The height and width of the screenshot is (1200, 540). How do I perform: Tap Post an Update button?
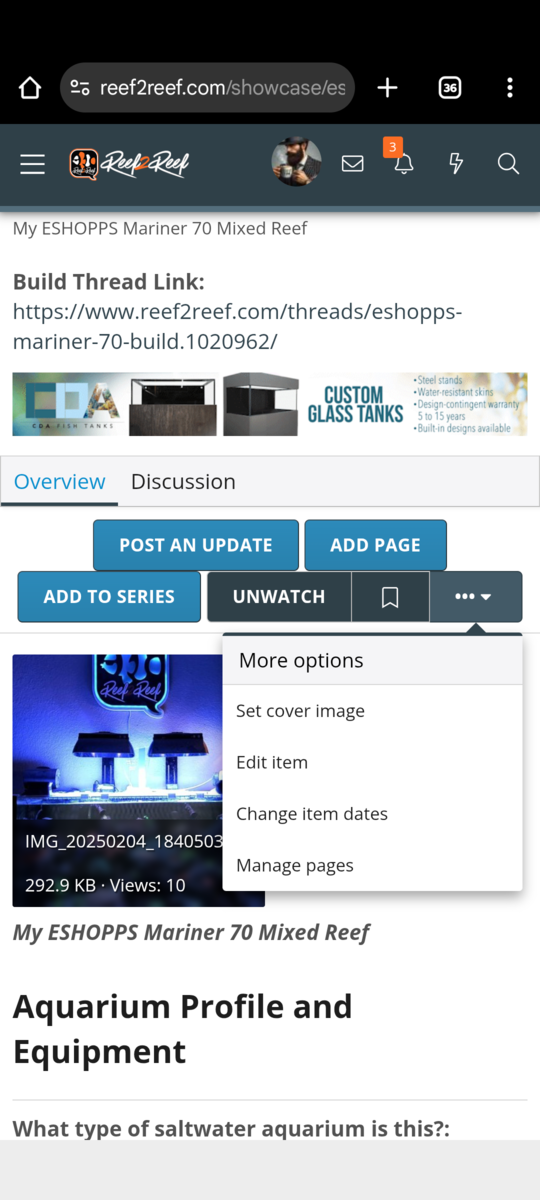(196, 545)
